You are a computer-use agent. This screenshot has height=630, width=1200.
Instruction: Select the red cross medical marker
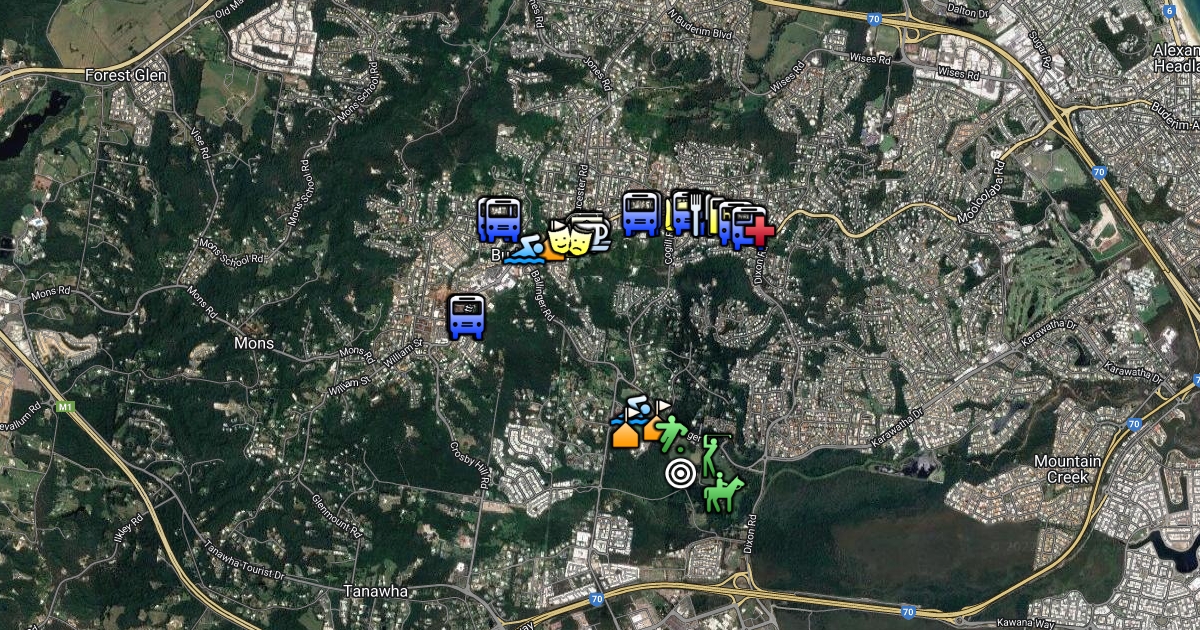tap(758, 231)
